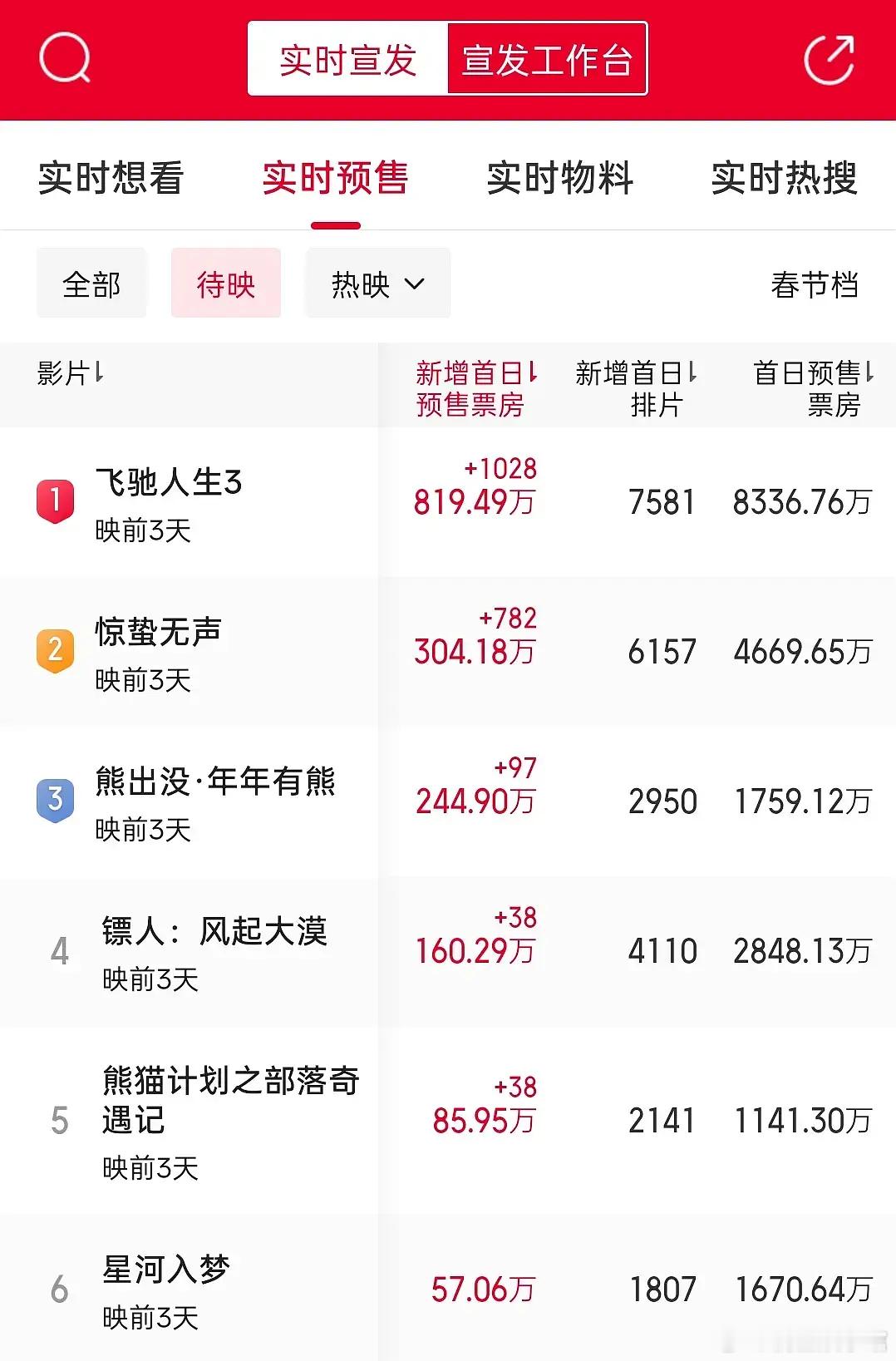Image resolution: width=896 pixels, height=1361 pixels.
Task: Select the 春节档 filter option
Action: tap(815, 285)
